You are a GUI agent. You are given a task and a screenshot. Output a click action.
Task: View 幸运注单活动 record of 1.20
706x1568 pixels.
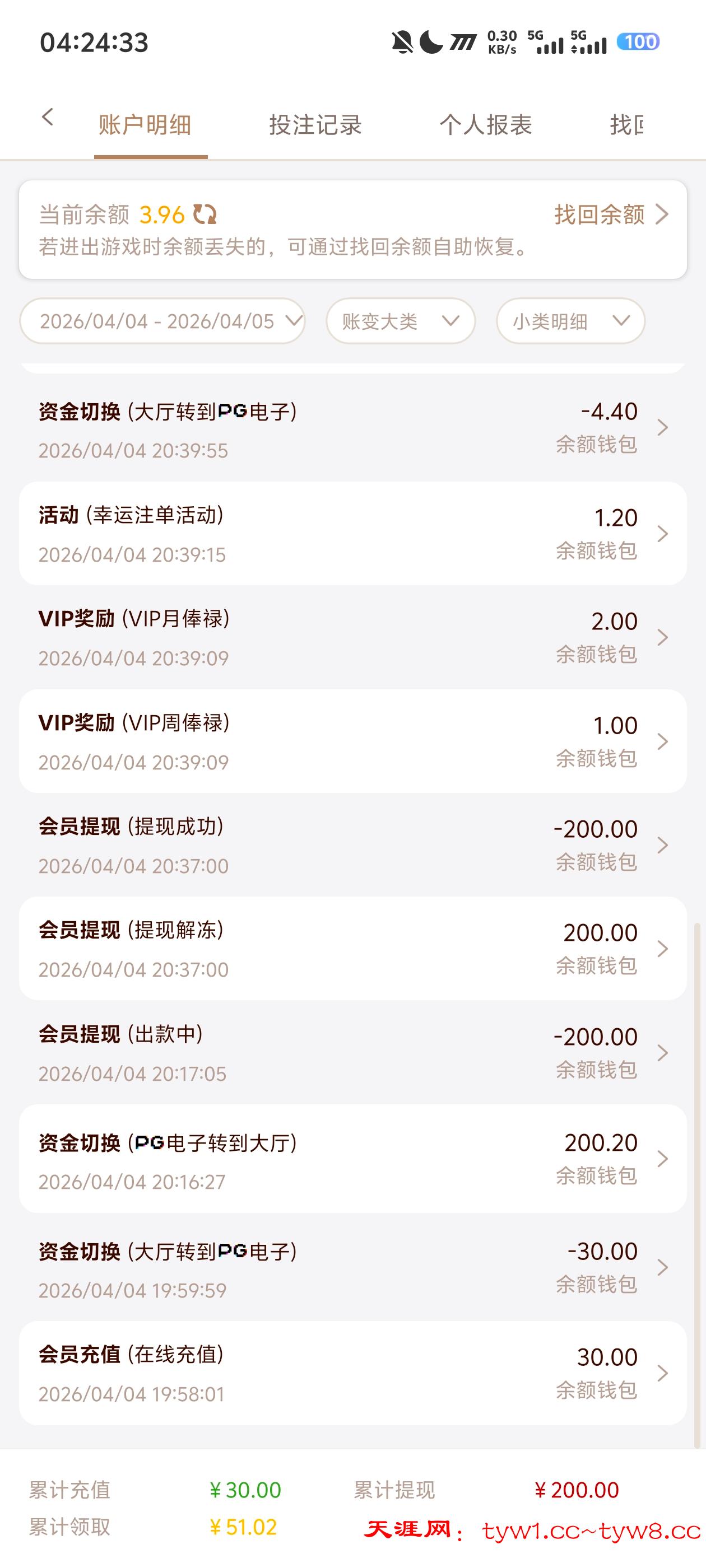352,534
